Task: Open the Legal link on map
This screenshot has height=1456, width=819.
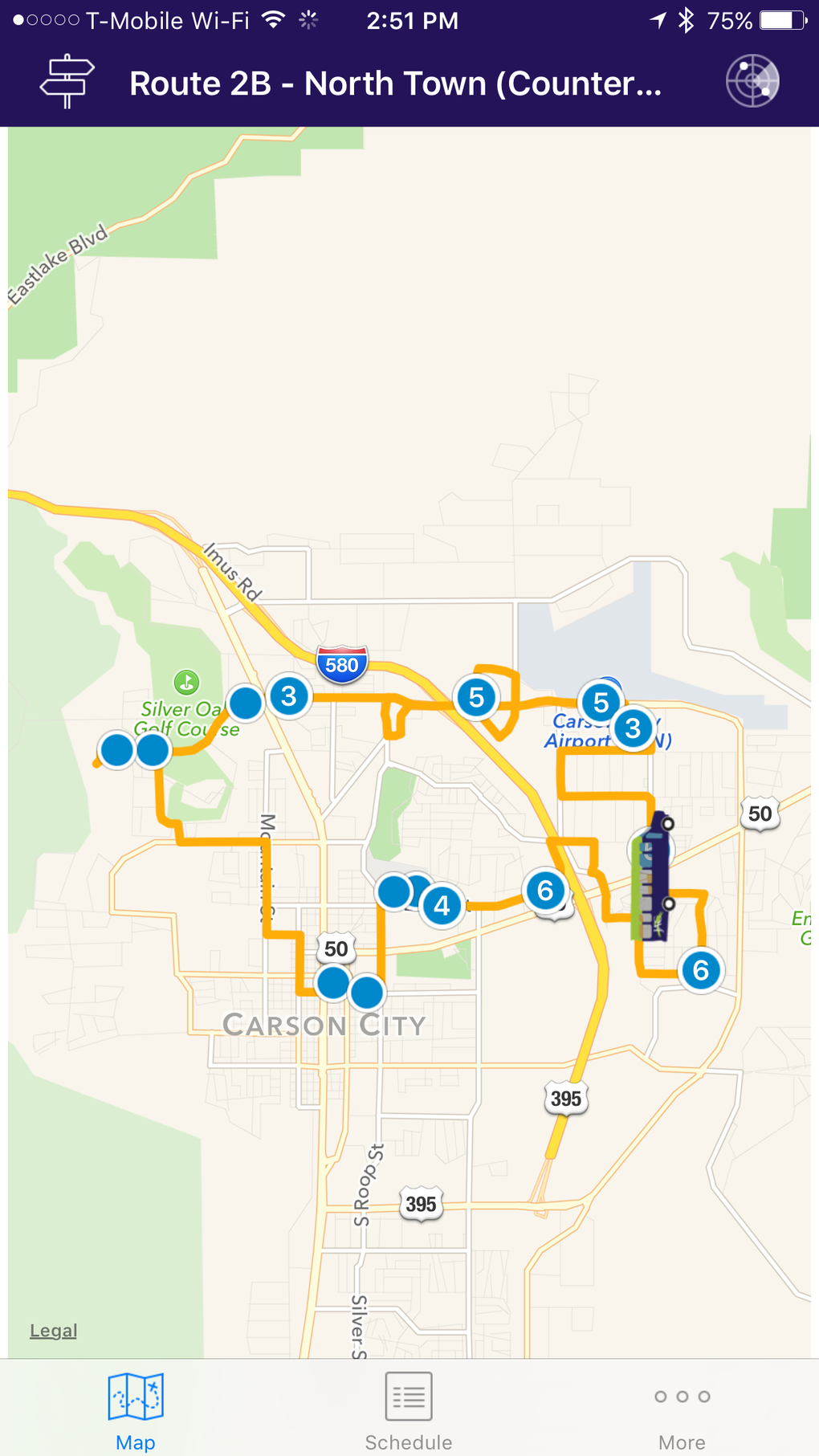Action: pos(53,1331)
